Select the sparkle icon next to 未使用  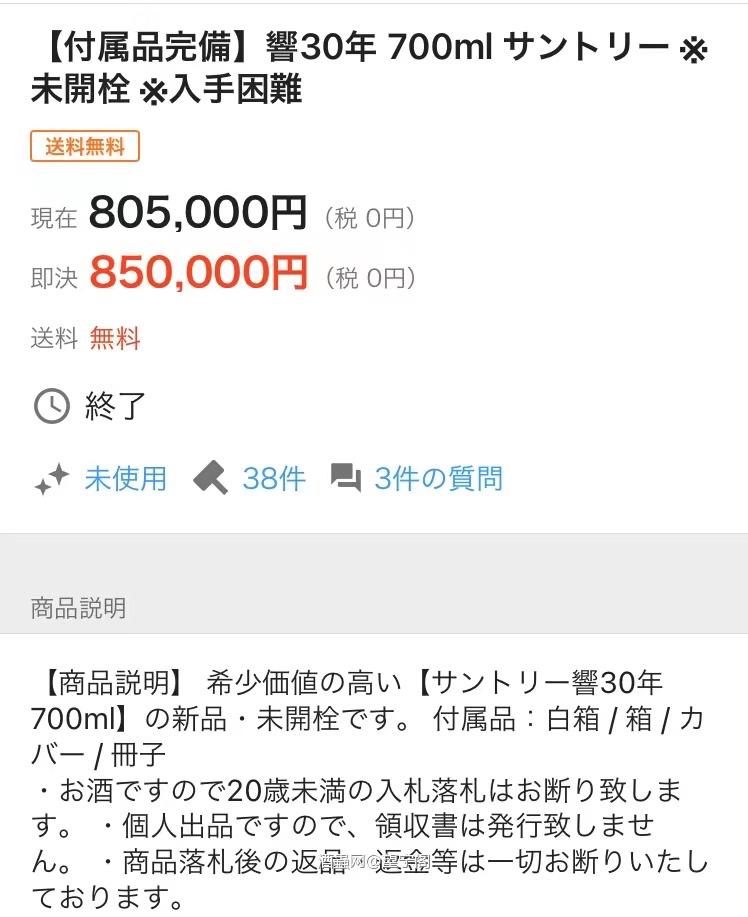point(52,479)
